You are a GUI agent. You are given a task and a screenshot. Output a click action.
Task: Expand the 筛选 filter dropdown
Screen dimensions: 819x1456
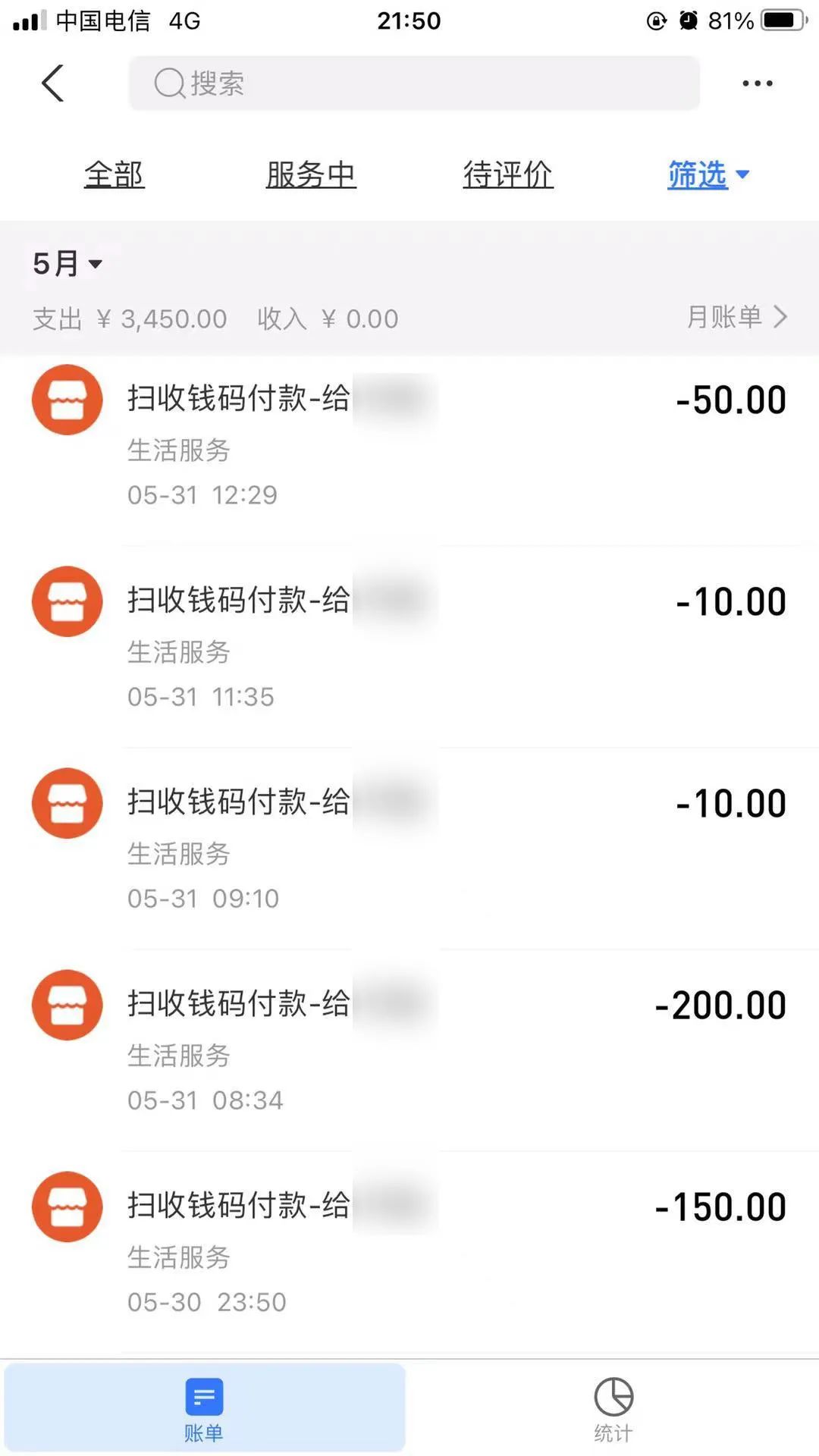(708, 175)
